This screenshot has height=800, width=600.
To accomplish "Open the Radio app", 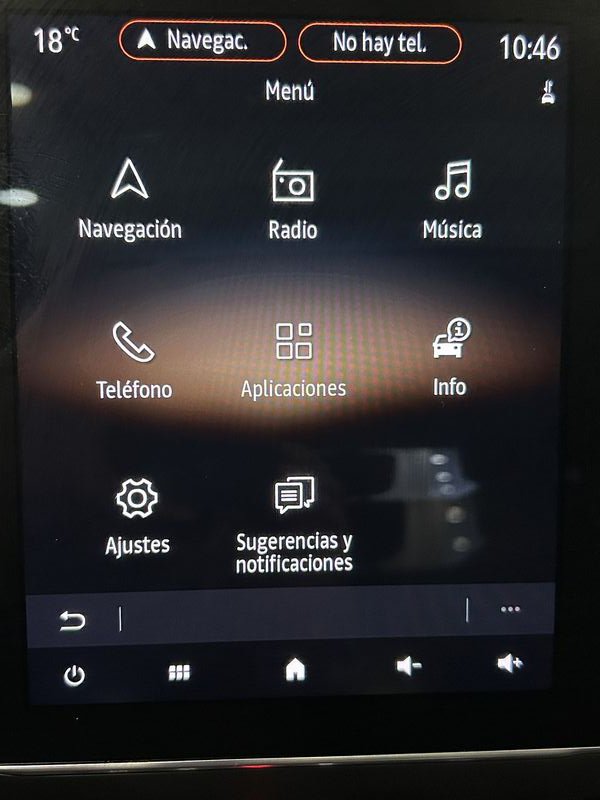I will pyautogui.click(x=293, y=201).
